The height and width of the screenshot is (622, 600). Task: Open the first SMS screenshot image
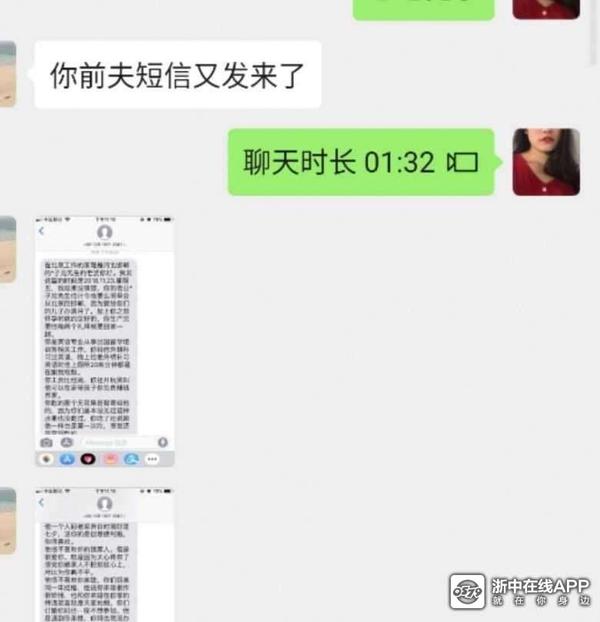tap(104, 340)
